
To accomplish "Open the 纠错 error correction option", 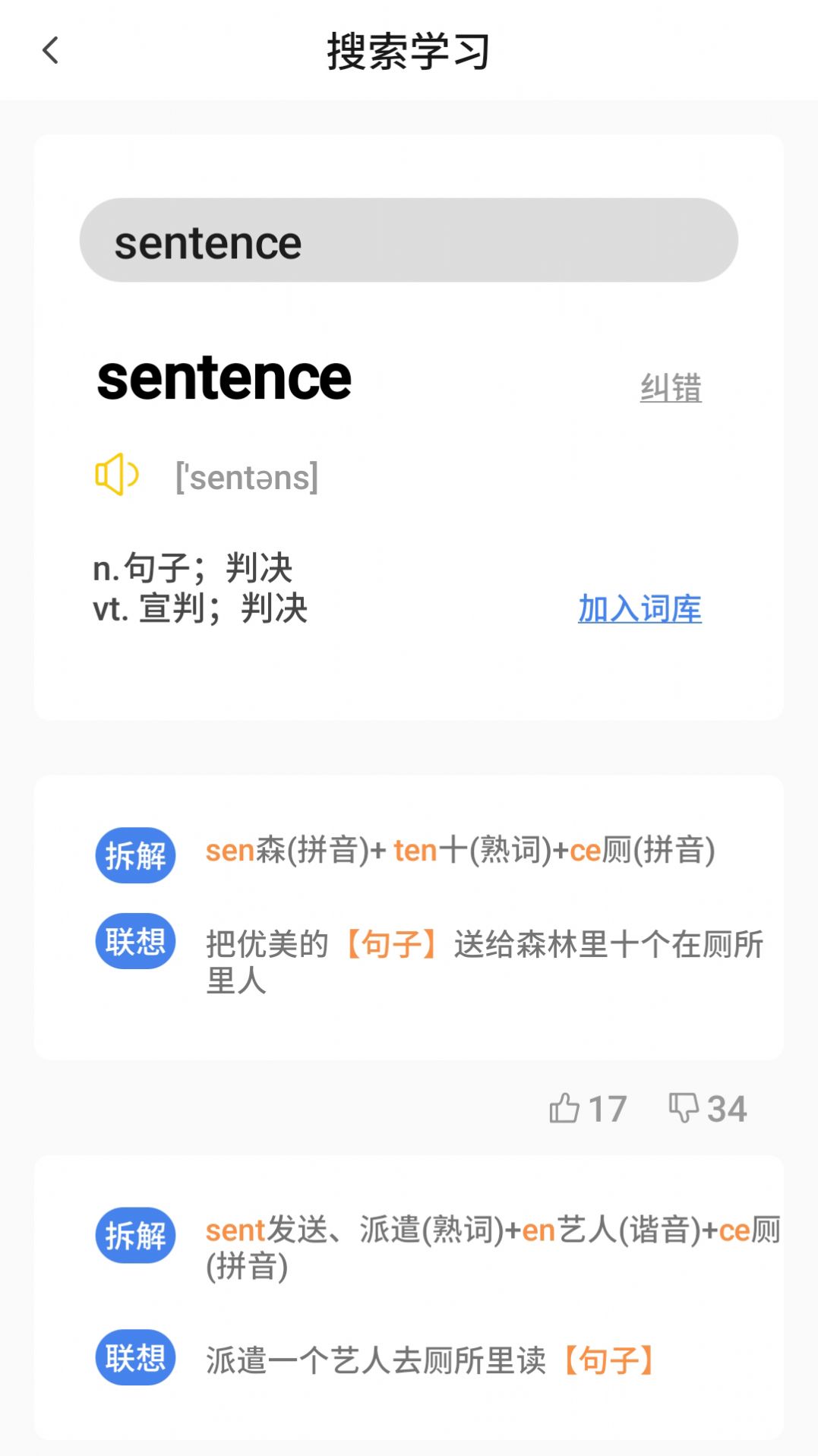I will (x=671, y=388).
